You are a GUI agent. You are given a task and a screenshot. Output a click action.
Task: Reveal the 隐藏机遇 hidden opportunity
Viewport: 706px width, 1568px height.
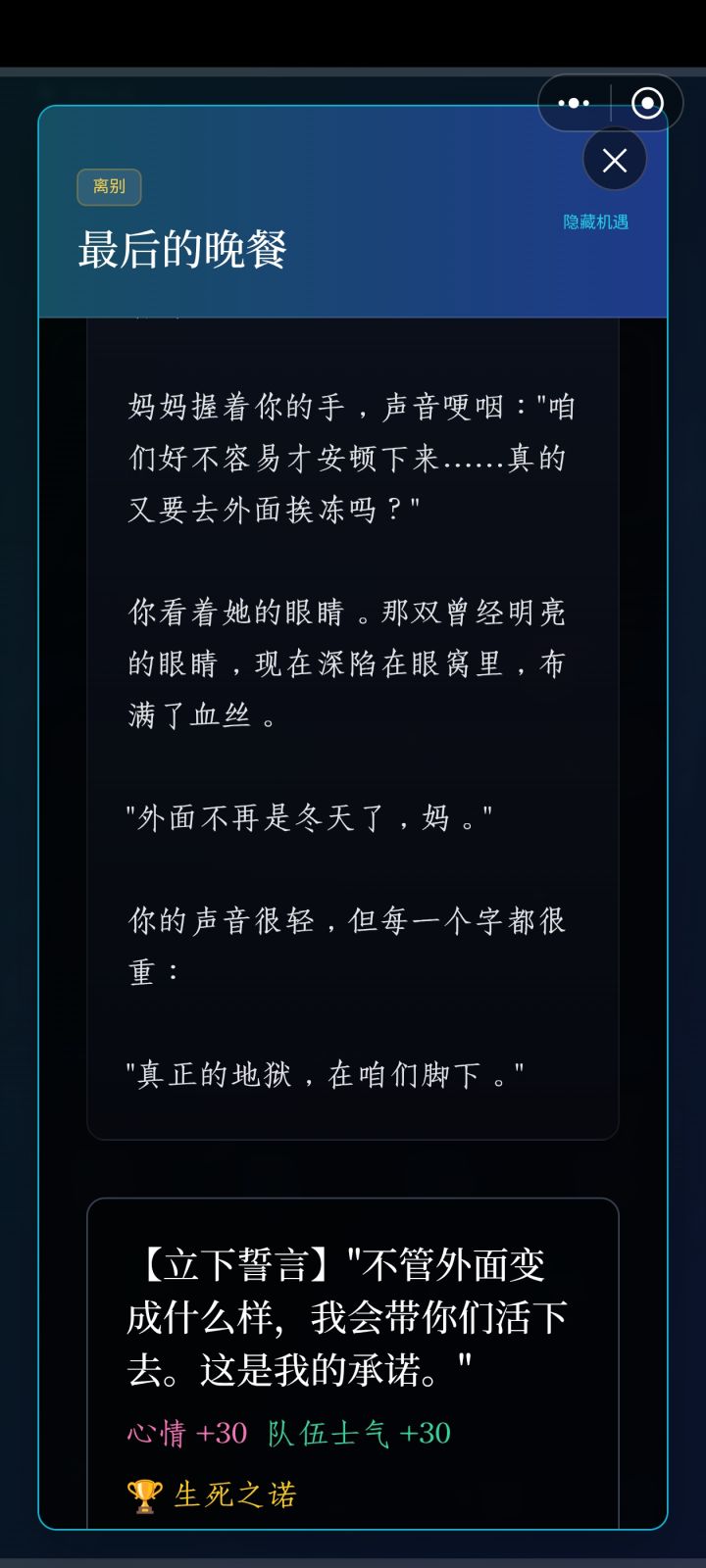click(596, 222)
